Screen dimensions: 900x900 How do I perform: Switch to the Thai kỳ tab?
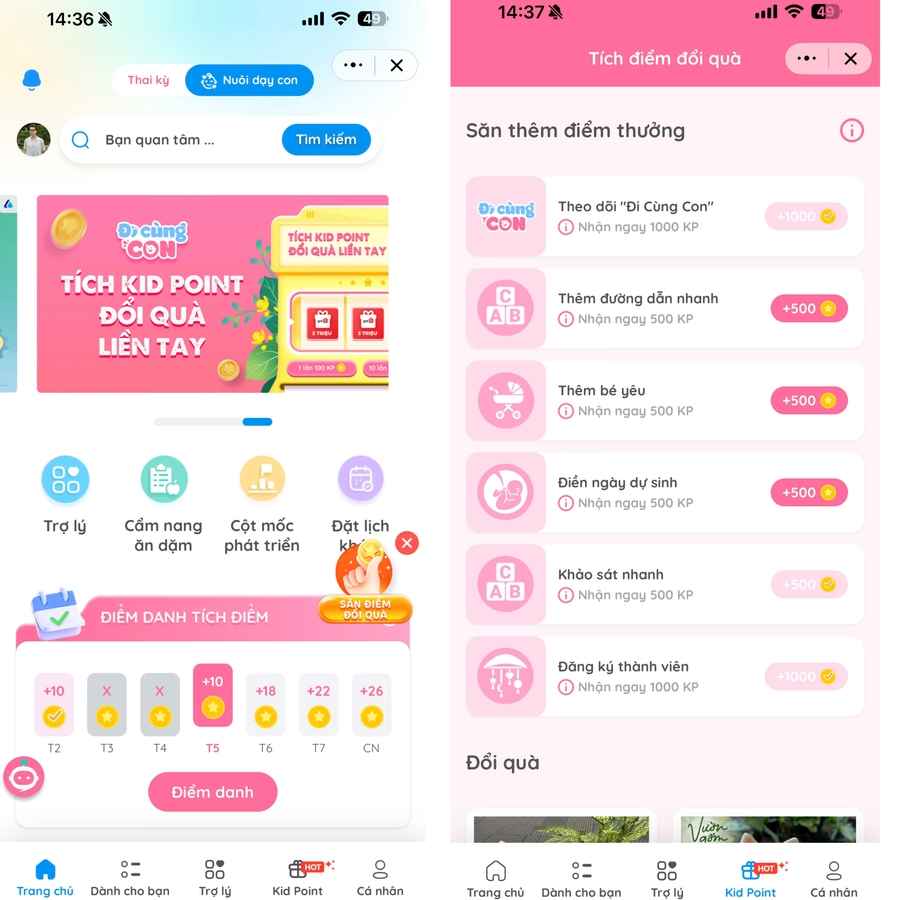[148, 80]
